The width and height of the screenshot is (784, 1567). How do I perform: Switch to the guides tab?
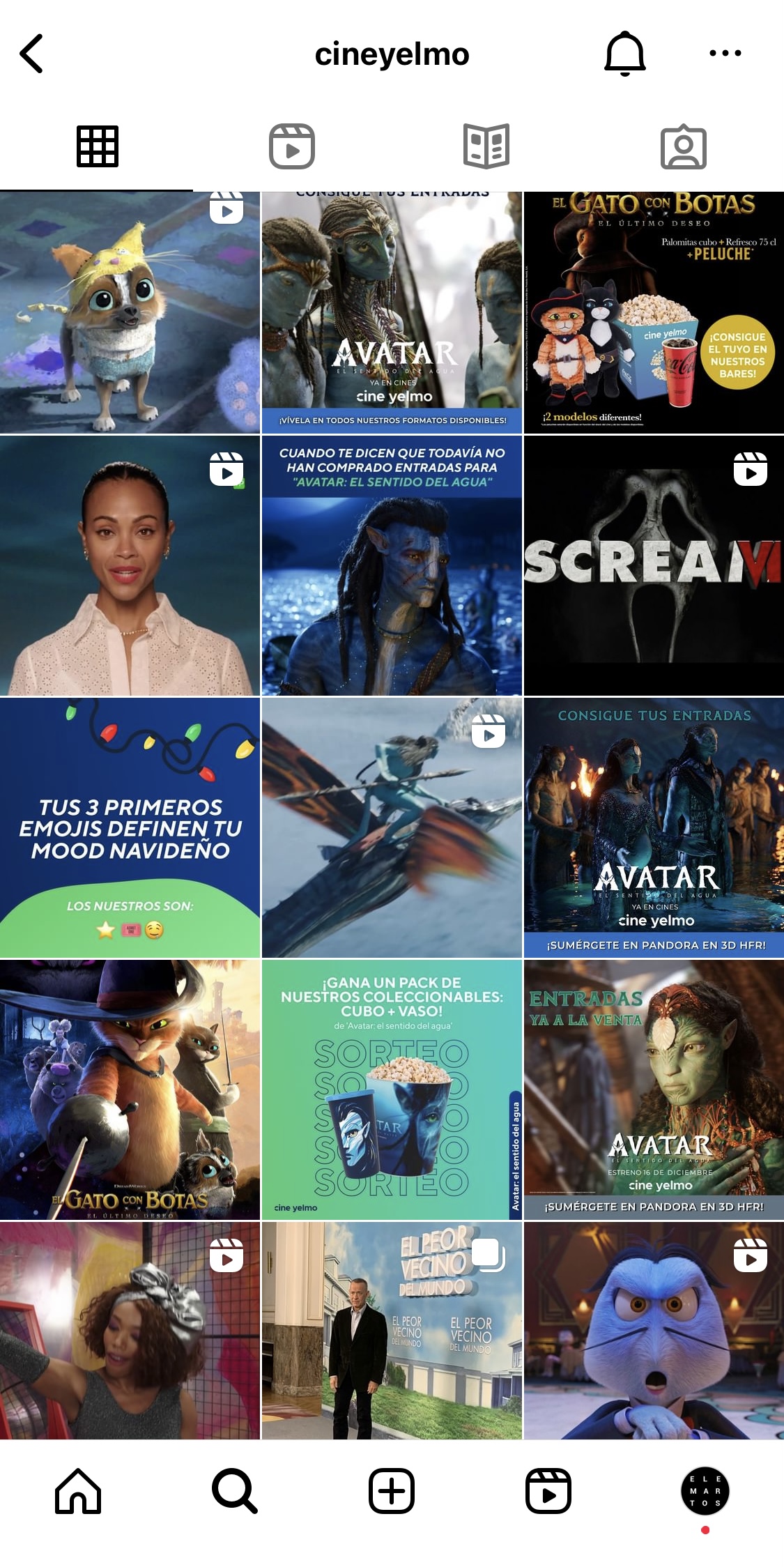point(486,146)
